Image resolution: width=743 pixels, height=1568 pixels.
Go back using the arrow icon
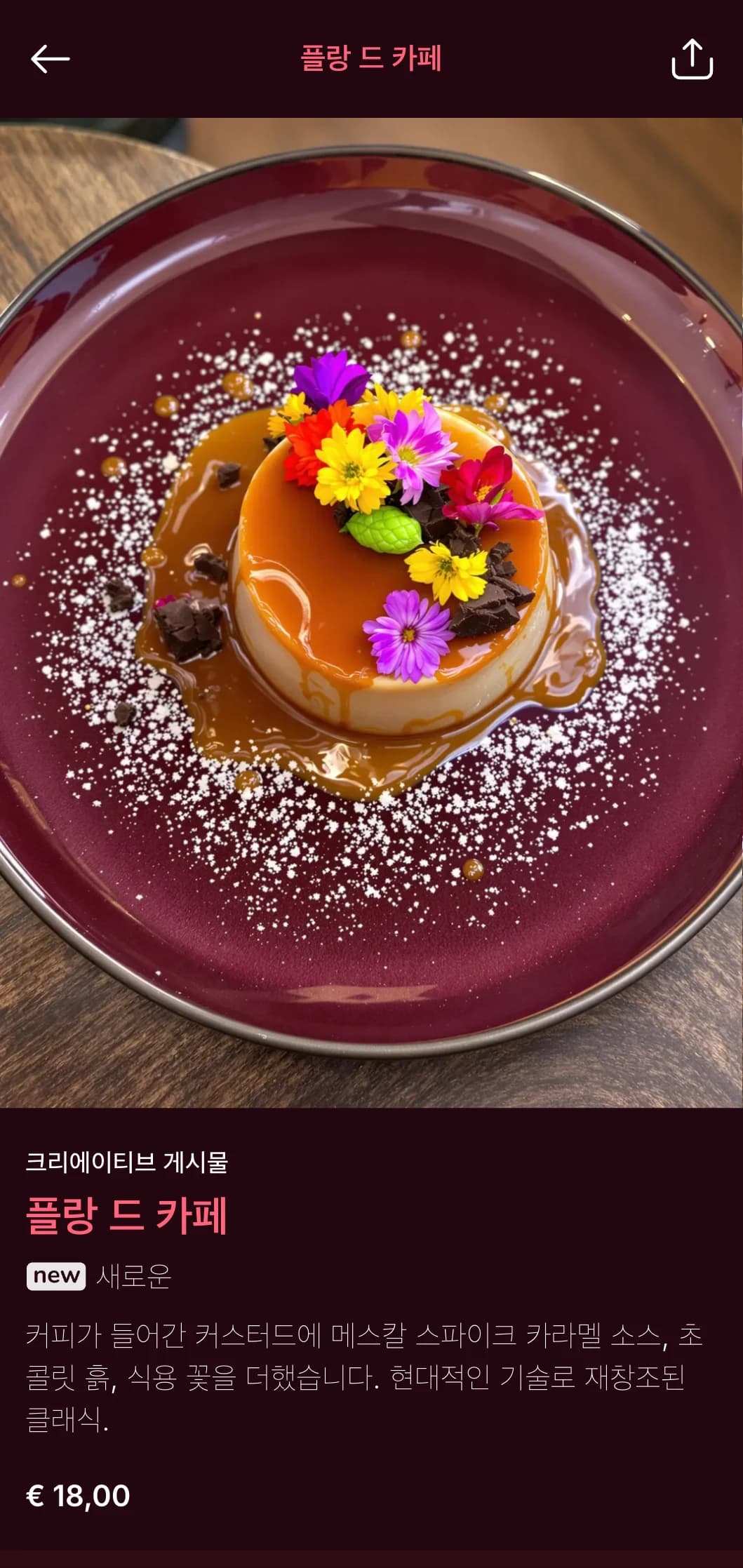[50, 59]
